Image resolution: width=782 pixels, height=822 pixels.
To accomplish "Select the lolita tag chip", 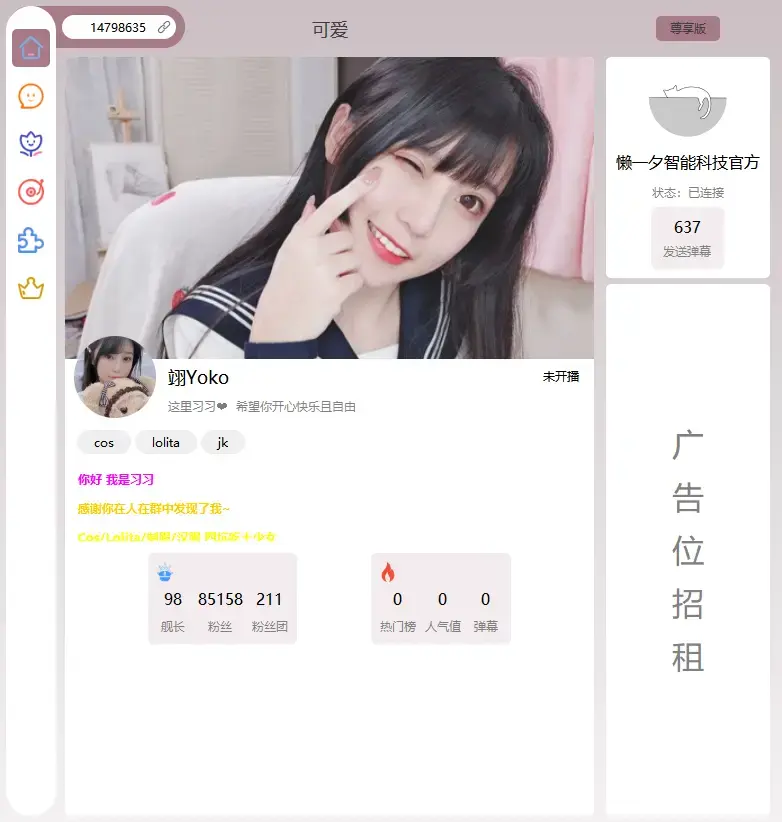I will pos(166,442).
